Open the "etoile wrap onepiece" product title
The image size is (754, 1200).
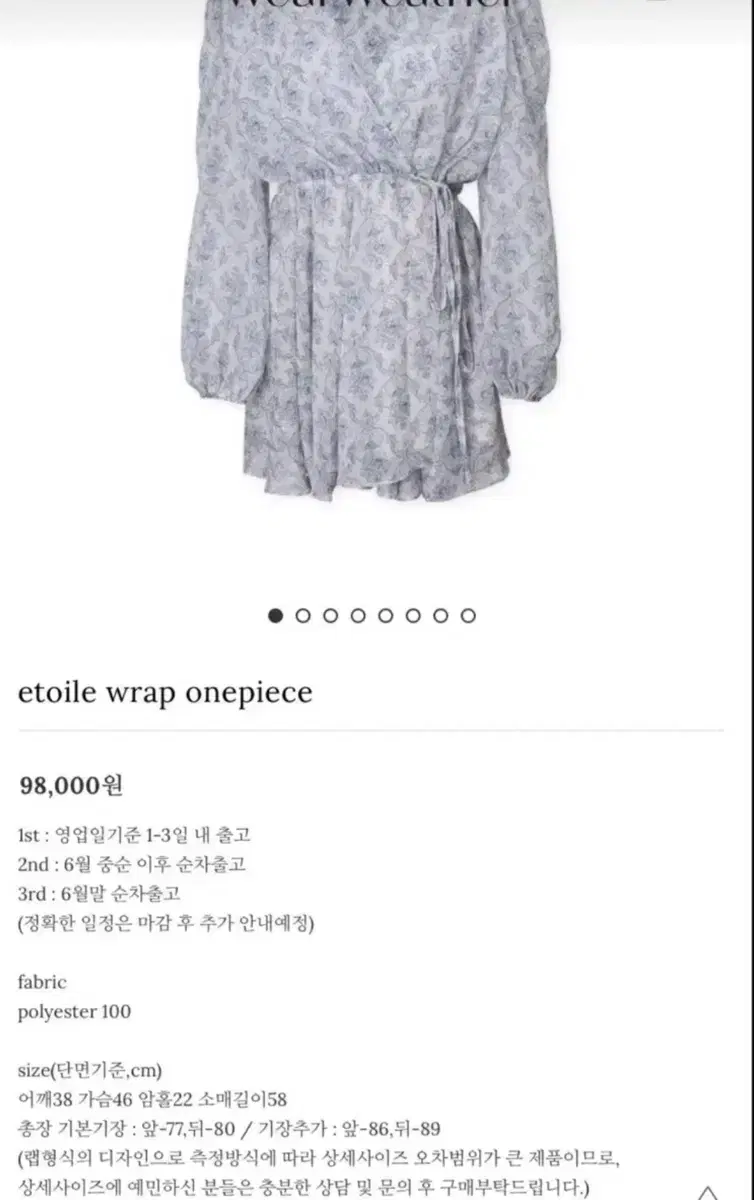coord(162,692)
